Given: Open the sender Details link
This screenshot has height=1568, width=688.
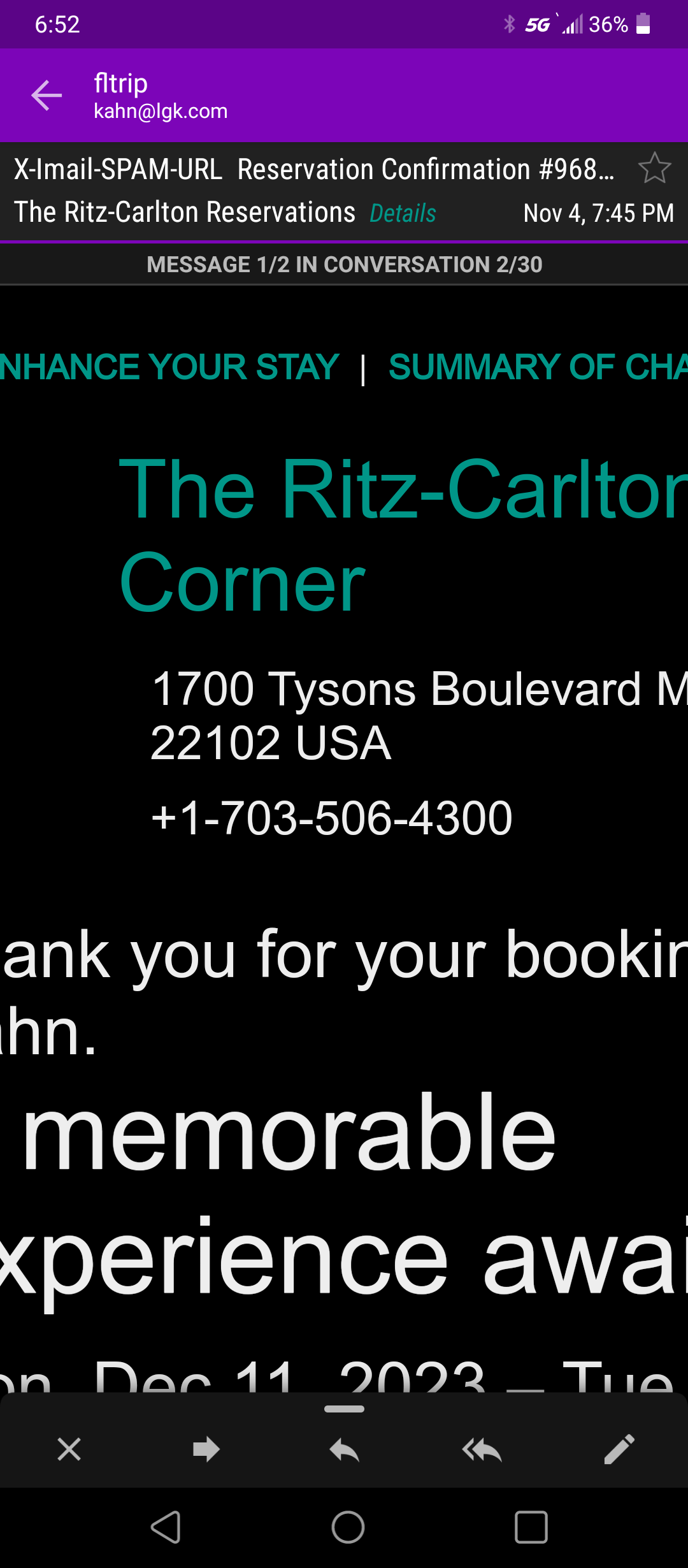Looking at the screenshot, I should 403,214.
